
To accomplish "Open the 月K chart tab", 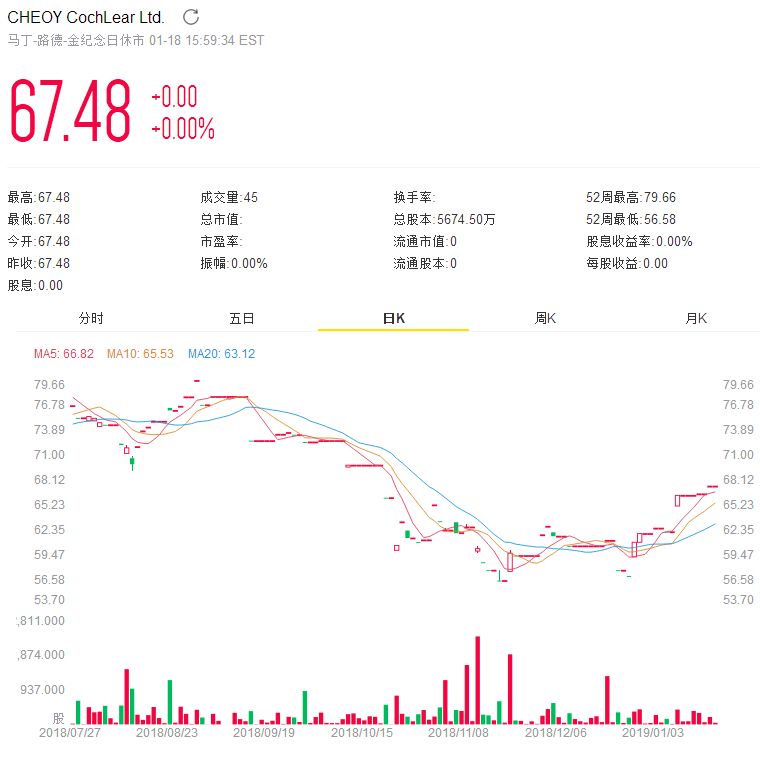I will (x=696, y=318).
